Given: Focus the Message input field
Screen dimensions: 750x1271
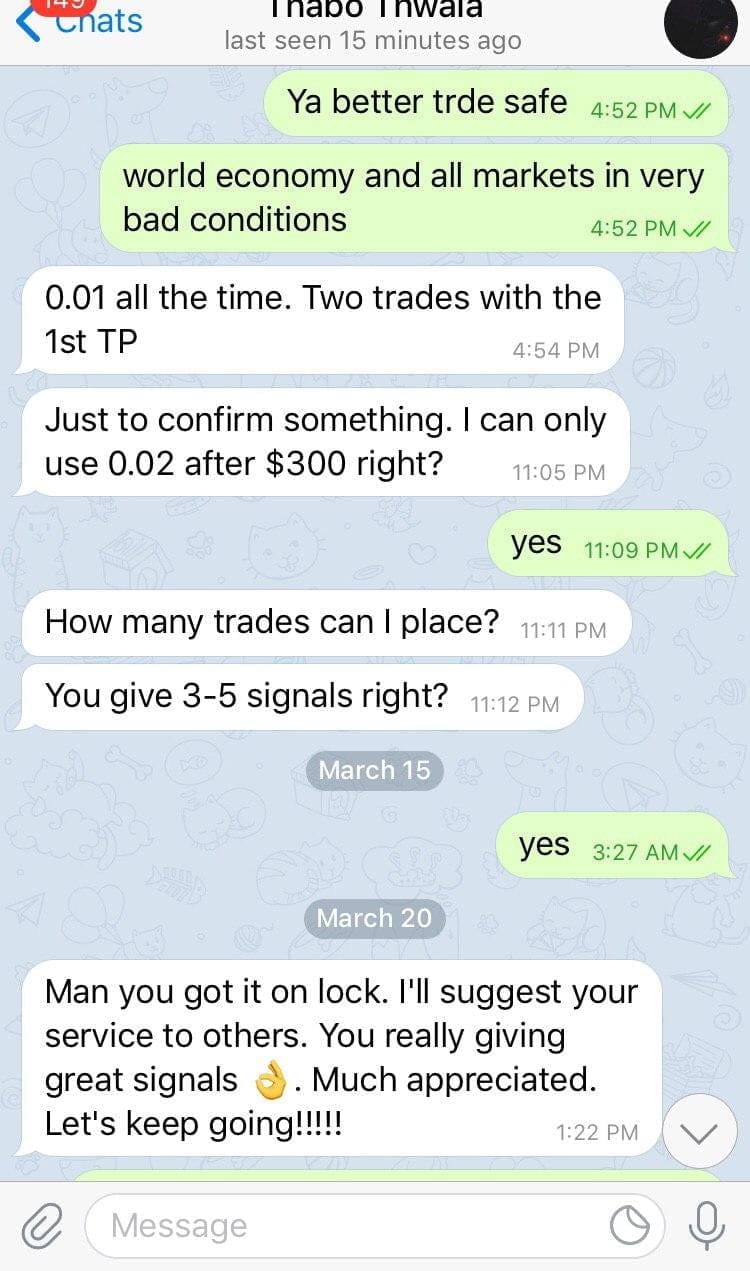Looking at the screenshot, I should (x=350, y=1225).
